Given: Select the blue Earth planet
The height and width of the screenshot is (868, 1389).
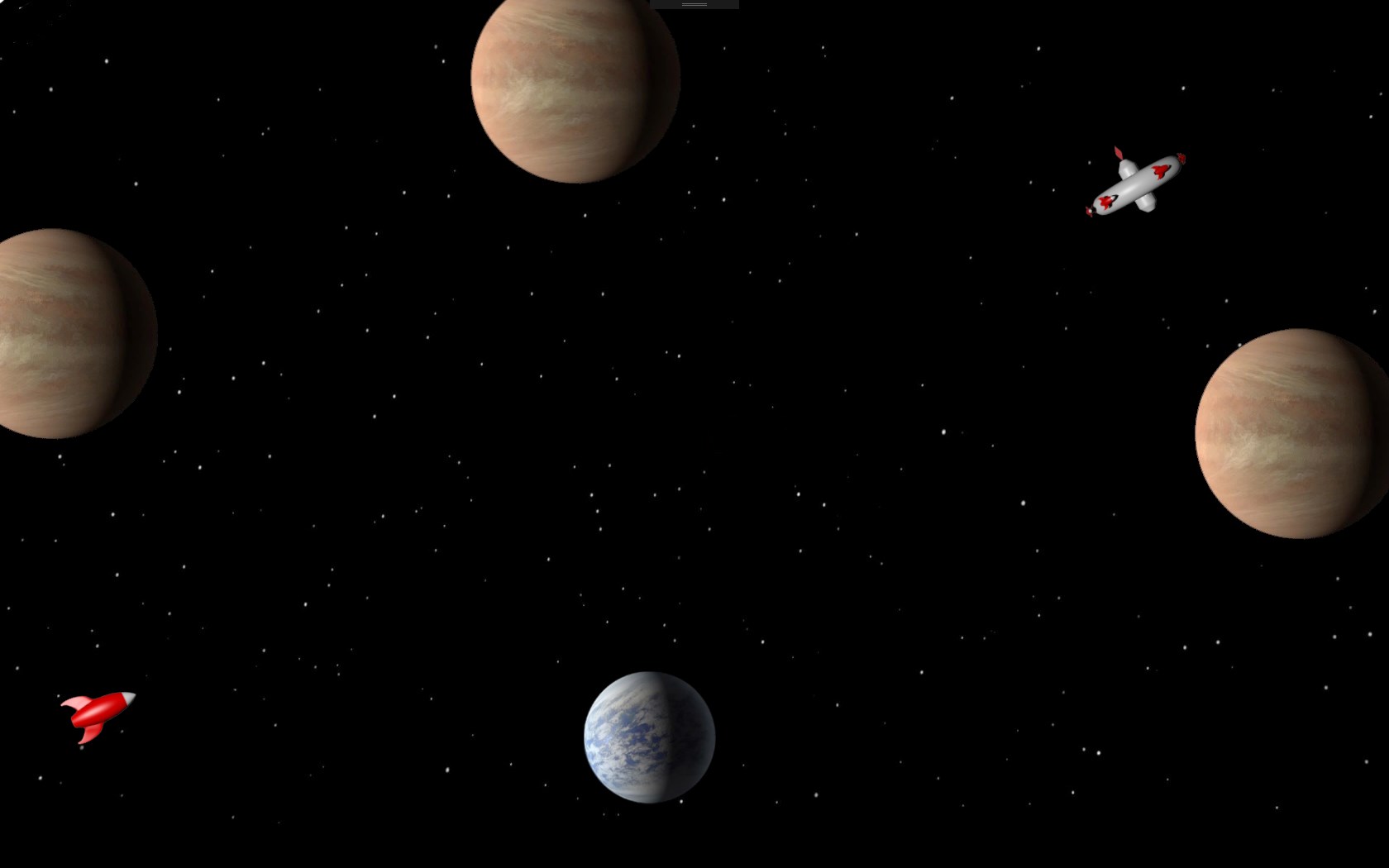Looking at the screenshot, I should [x=649, y=737].
